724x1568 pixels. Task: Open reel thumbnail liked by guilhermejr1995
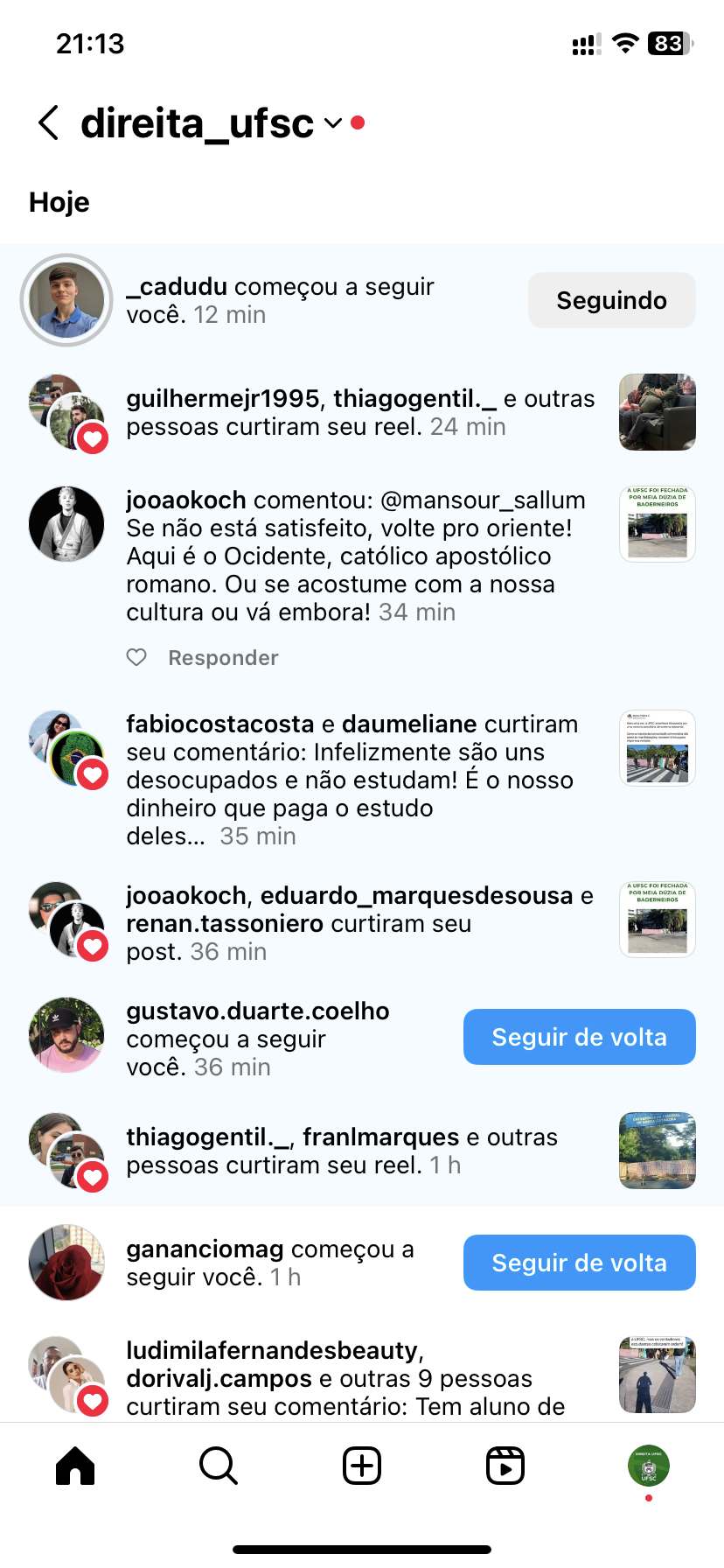[657, 412]
